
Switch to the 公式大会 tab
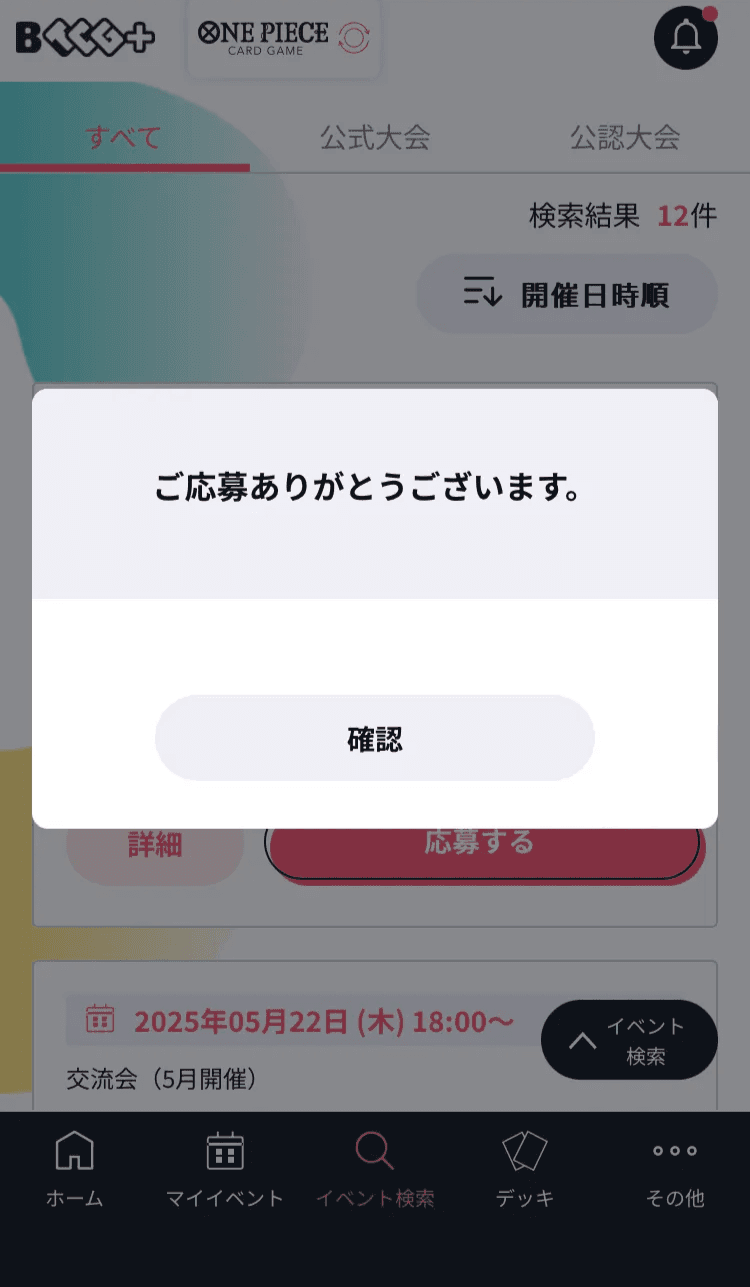(x=373, y=139)
